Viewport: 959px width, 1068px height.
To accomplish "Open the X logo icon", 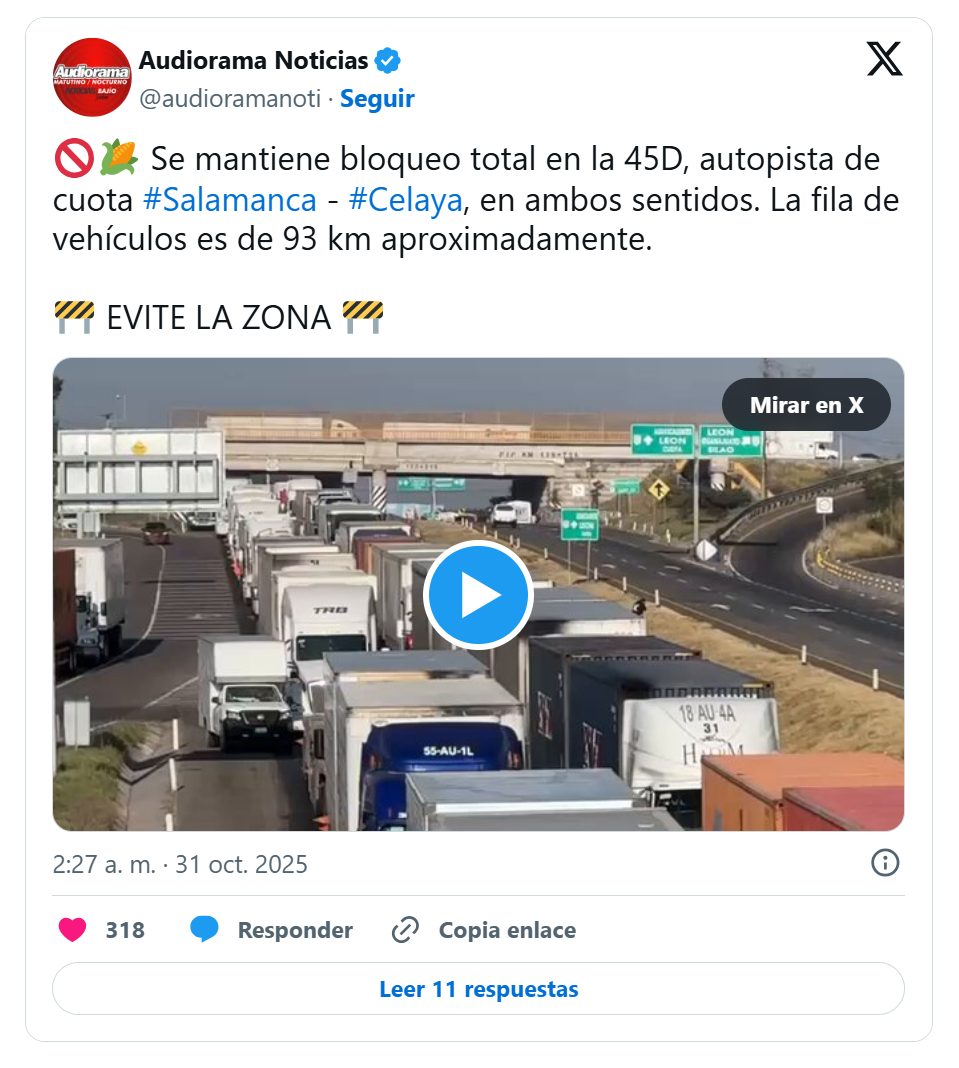I will pyautogui.click(x=884, y=59).
